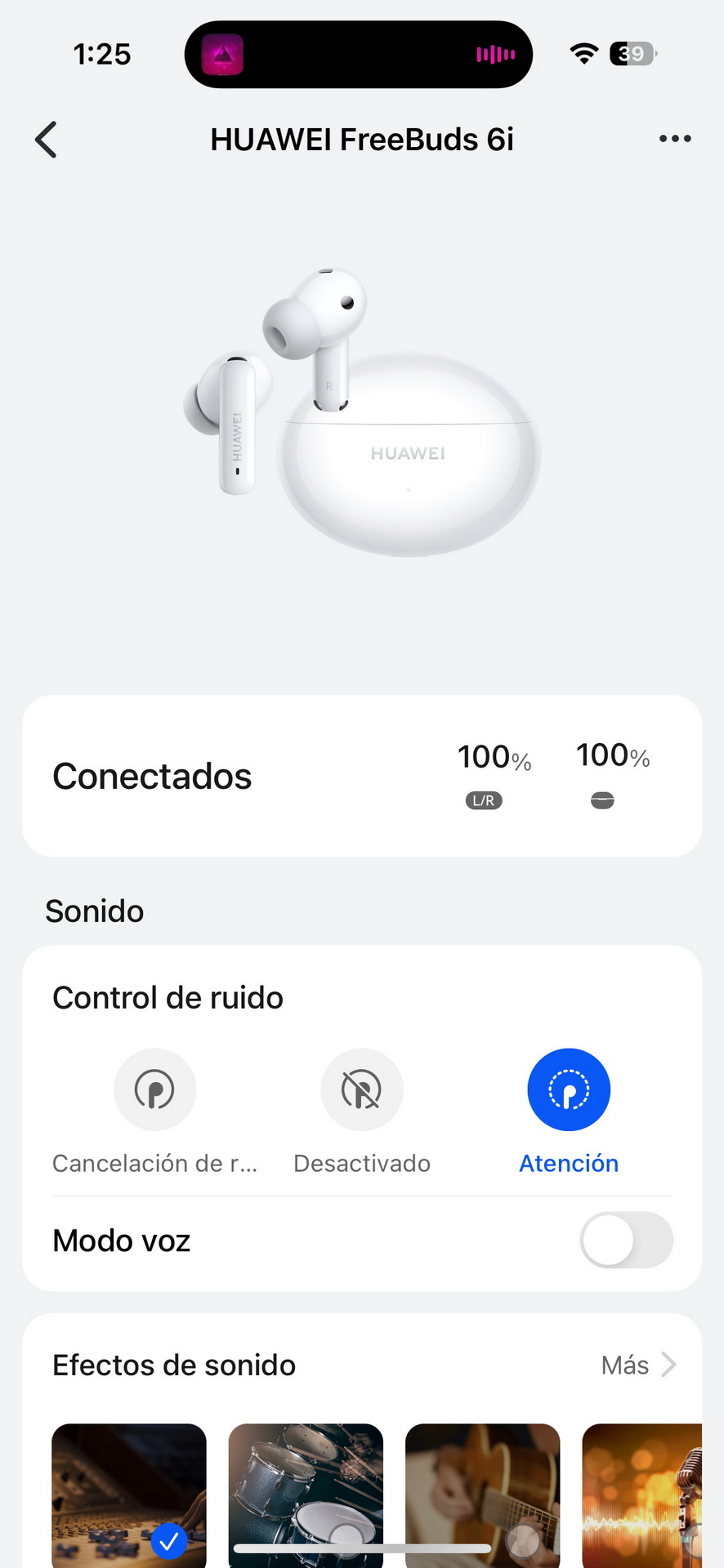724x1568 pixels.
Task: Choose the drum kit sound effect
Action: tap(306, 1495)
